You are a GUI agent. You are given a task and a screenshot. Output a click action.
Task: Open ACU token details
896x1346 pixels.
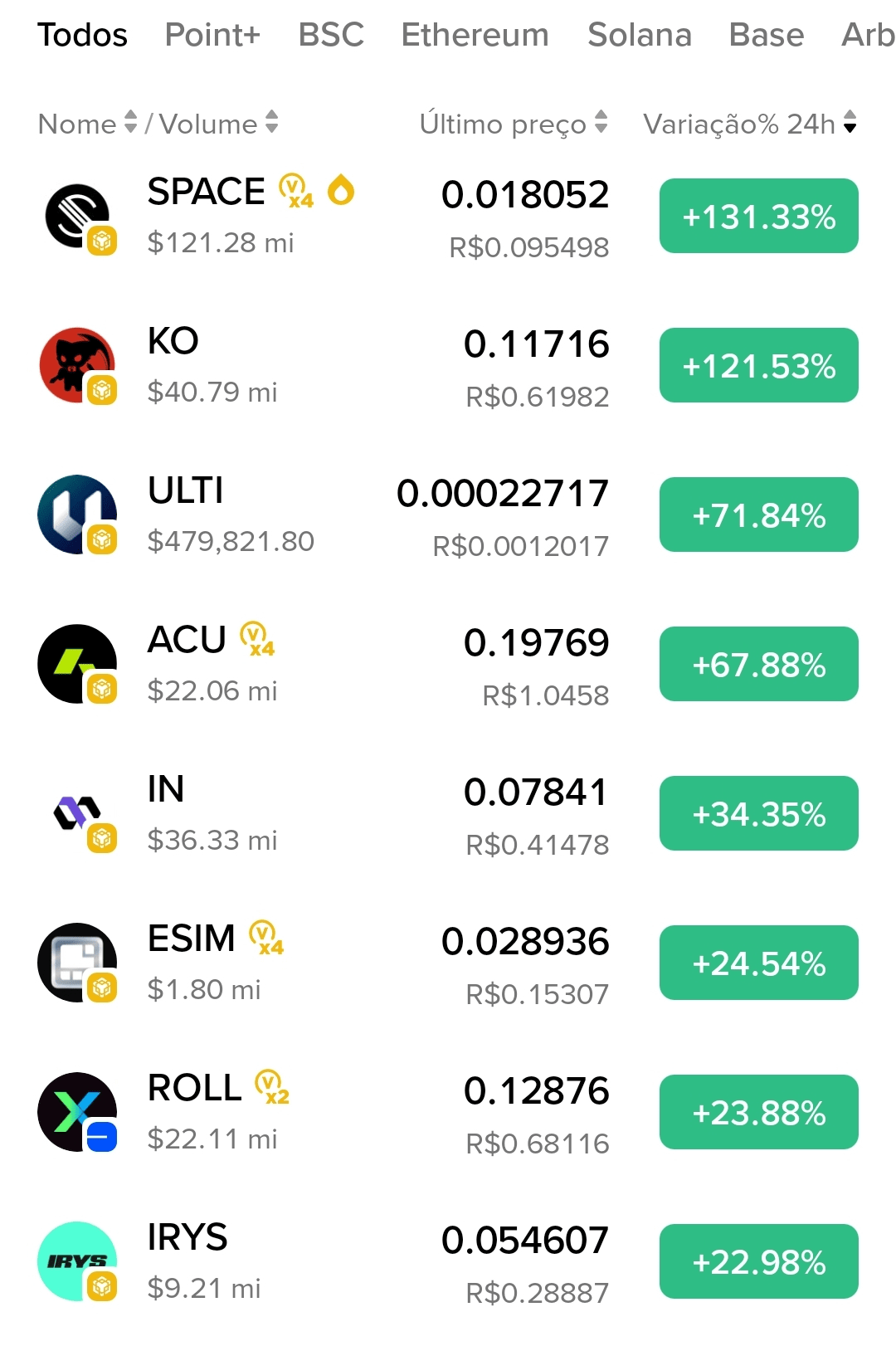332,665
